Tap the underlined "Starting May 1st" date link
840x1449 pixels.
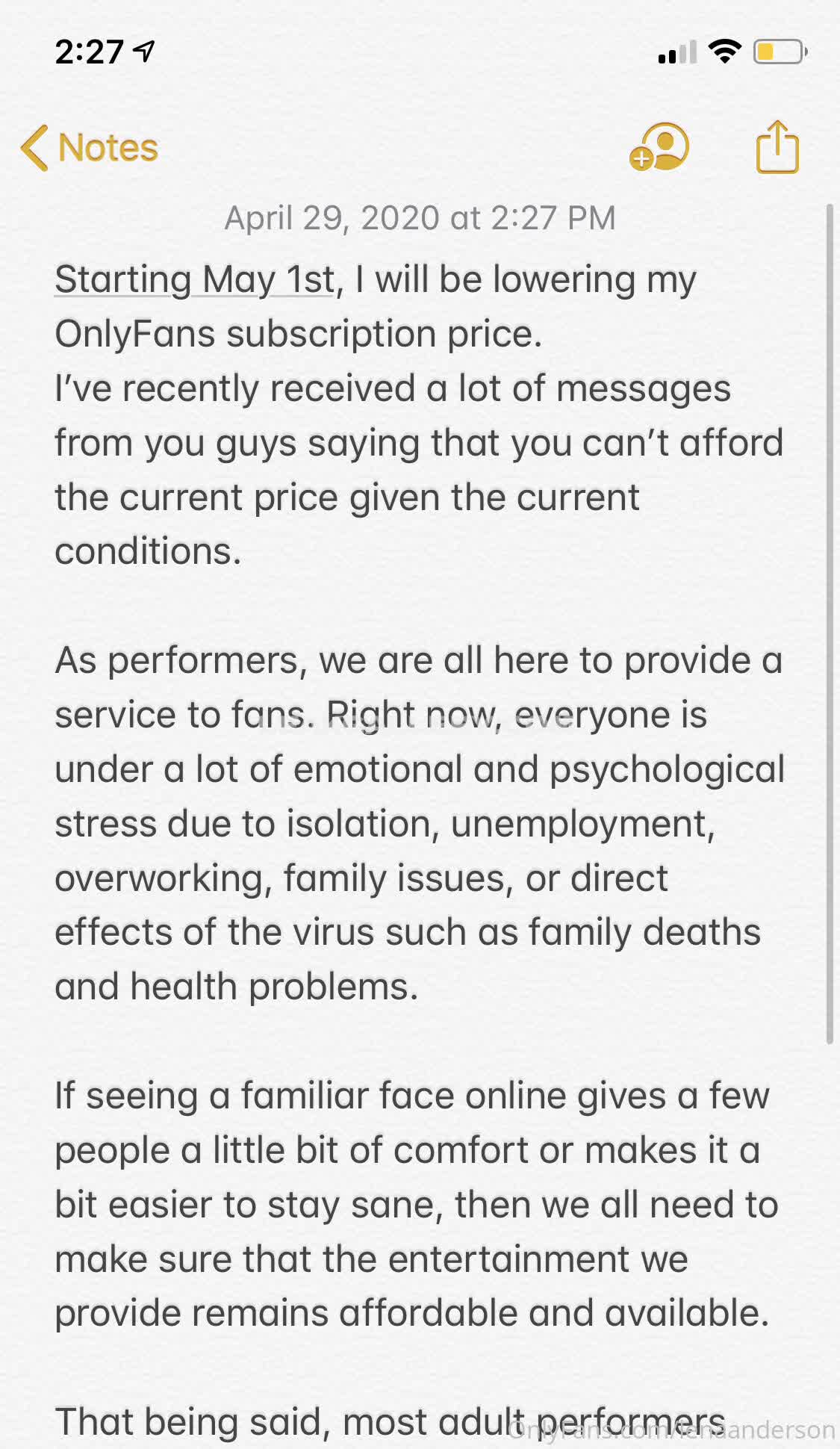click(x=195, y=280)
